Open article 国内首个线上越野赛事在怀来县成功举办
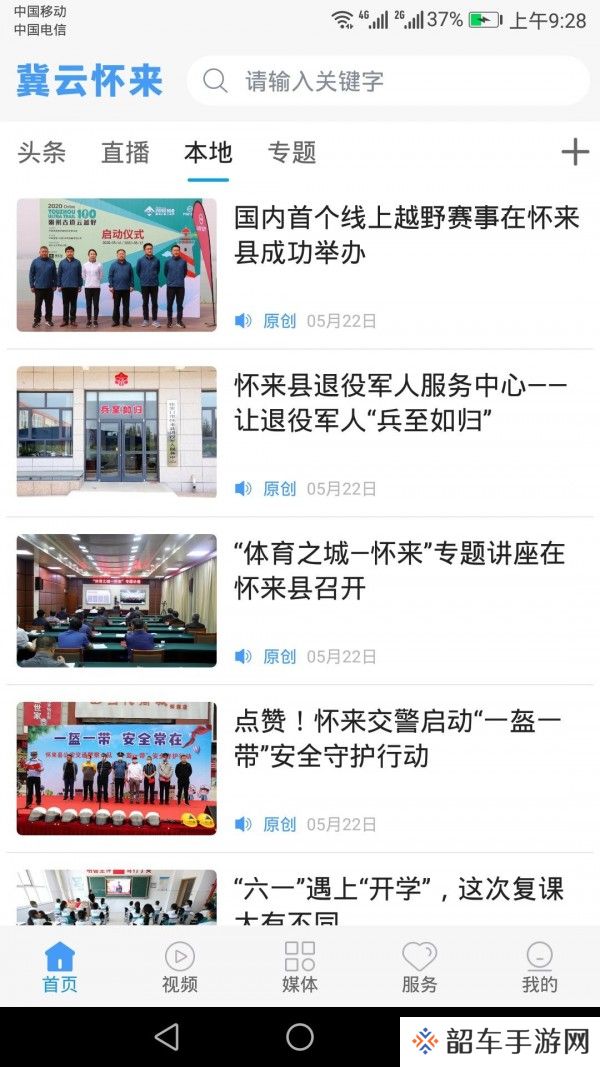 point(406,235)
